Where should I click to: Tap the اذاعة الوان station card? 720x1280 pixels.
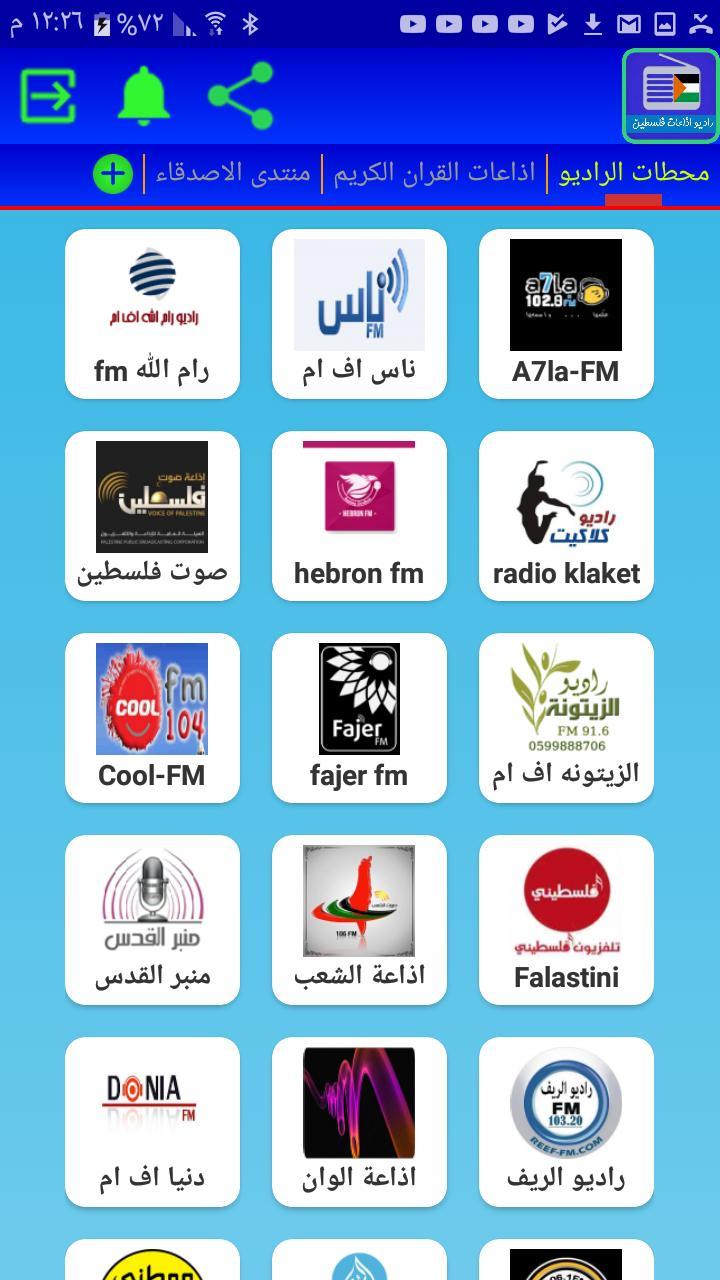(x=359, y=1121)
